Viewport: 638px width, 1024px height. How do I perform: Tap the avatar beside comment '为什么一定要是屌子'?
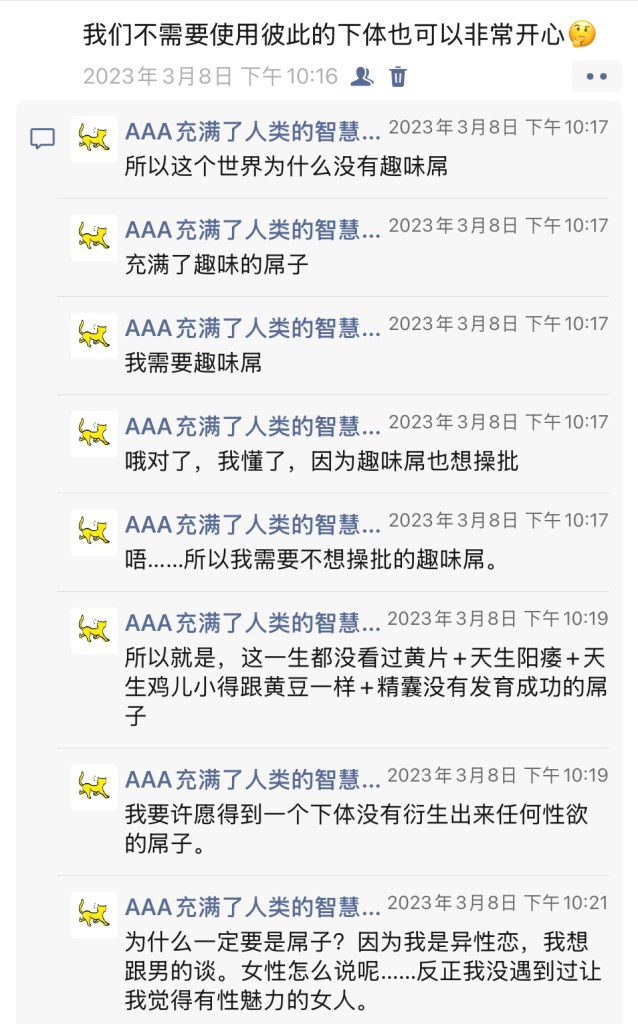94,914
